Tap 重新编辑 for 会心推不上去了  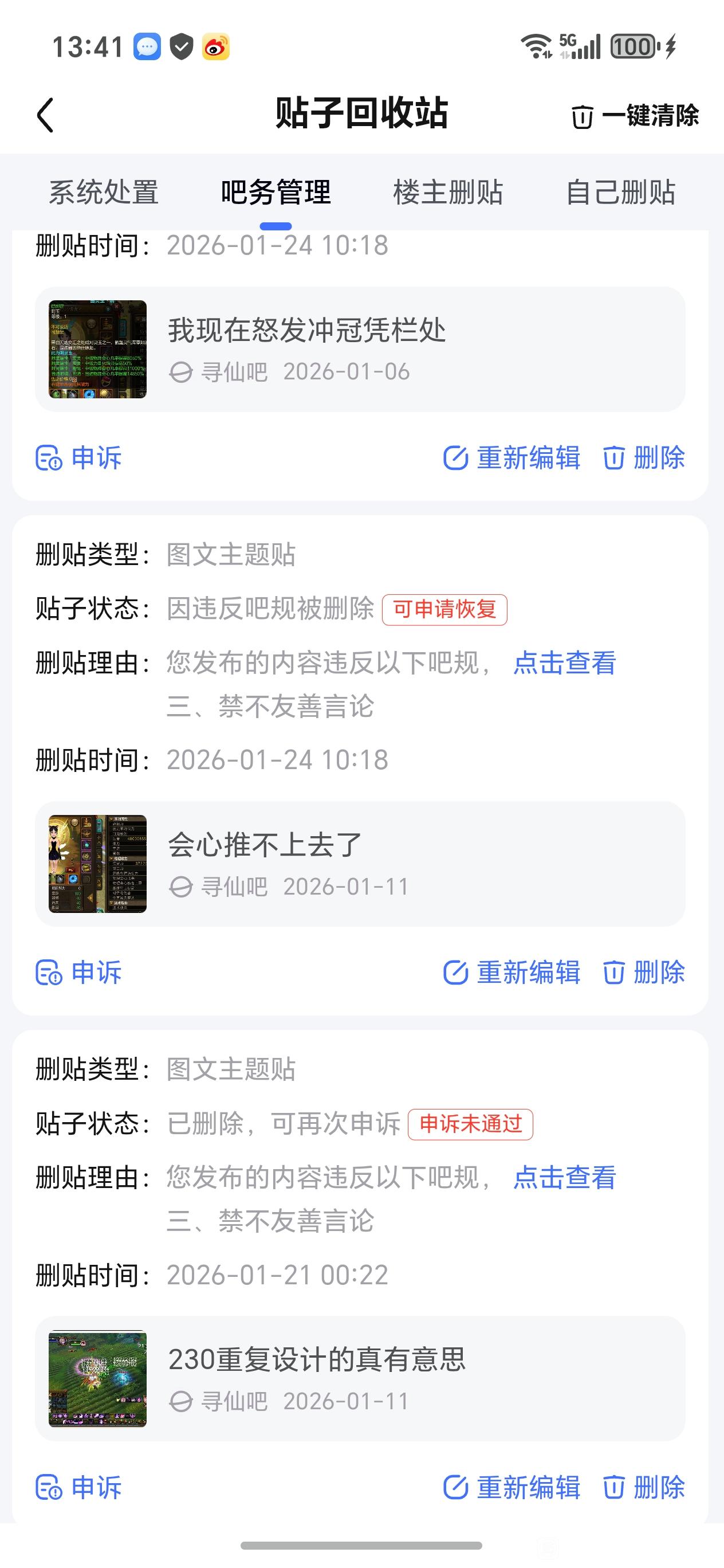click(x=511, y=972)
